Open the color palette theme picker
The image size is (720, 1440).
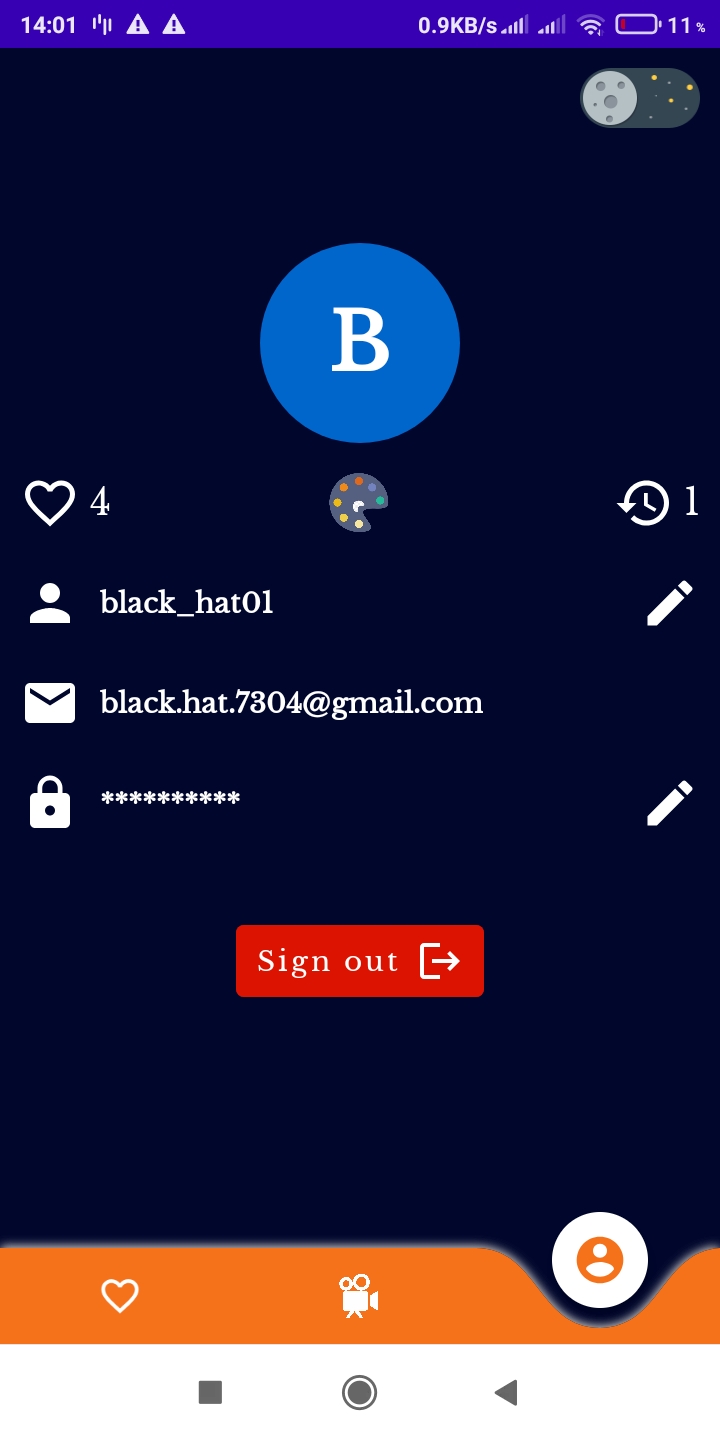pyautogui.click(x=359, y=502)
